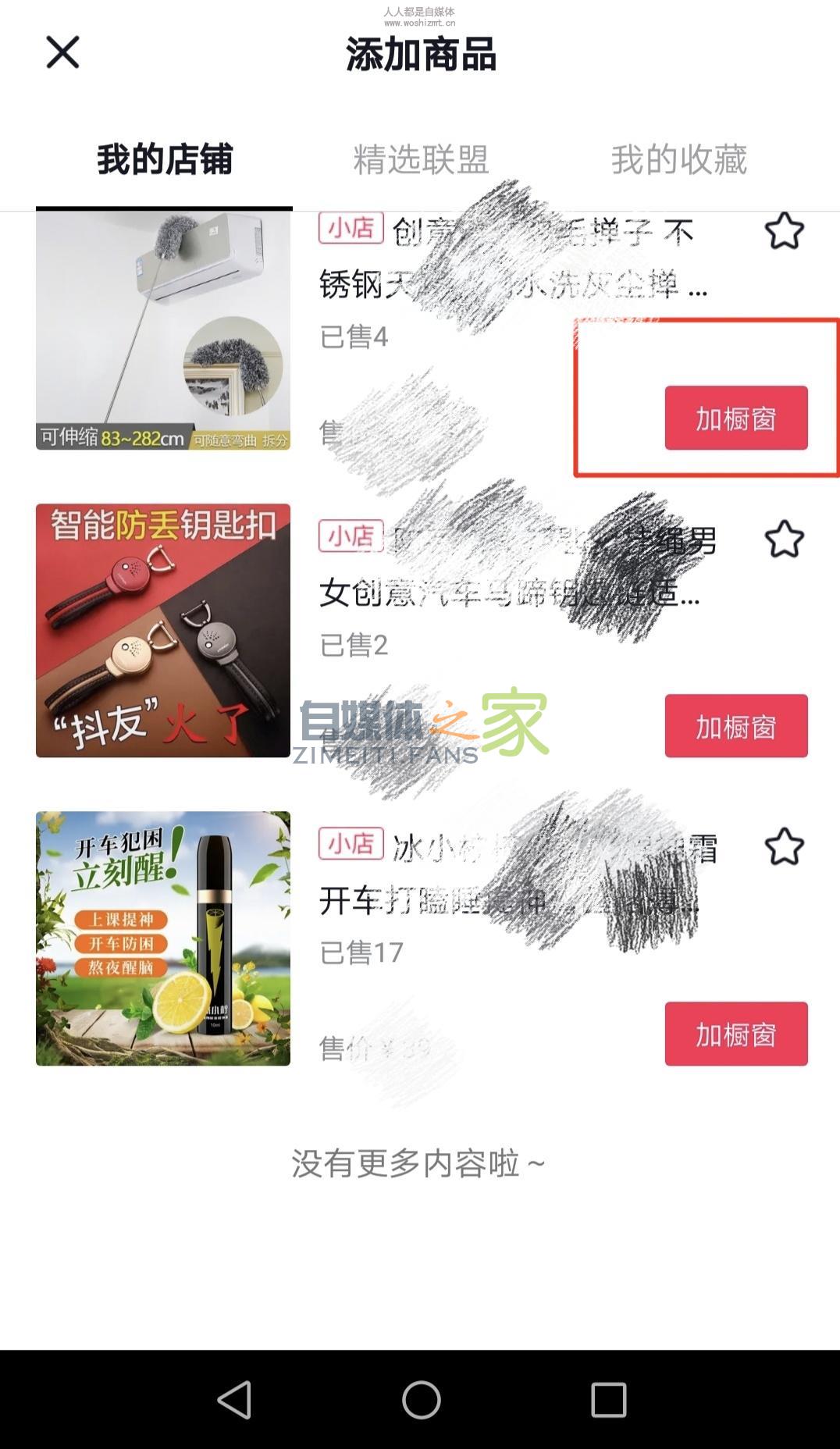
Task: Open the 智能防丢钥匙扣 product image
Action: (x=163, y=630)
